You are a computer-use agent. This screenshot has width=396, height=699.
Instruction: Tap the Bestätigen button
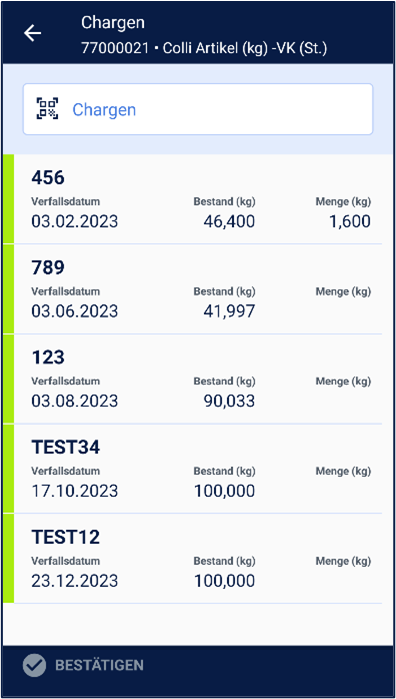click(x=84, y=666)
